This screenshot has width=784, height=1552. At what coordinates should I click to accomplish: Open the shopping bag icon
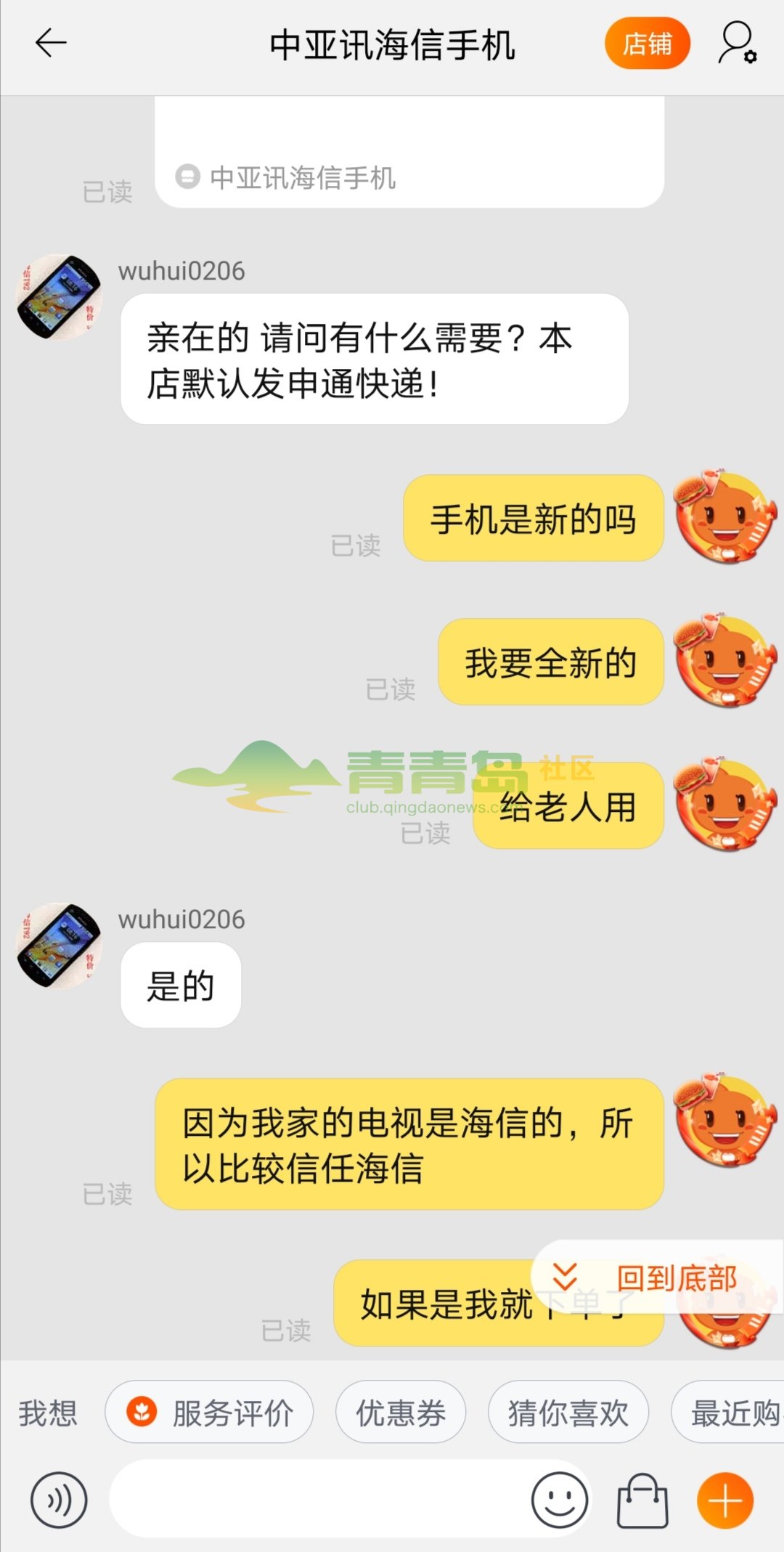[642, 1500]
